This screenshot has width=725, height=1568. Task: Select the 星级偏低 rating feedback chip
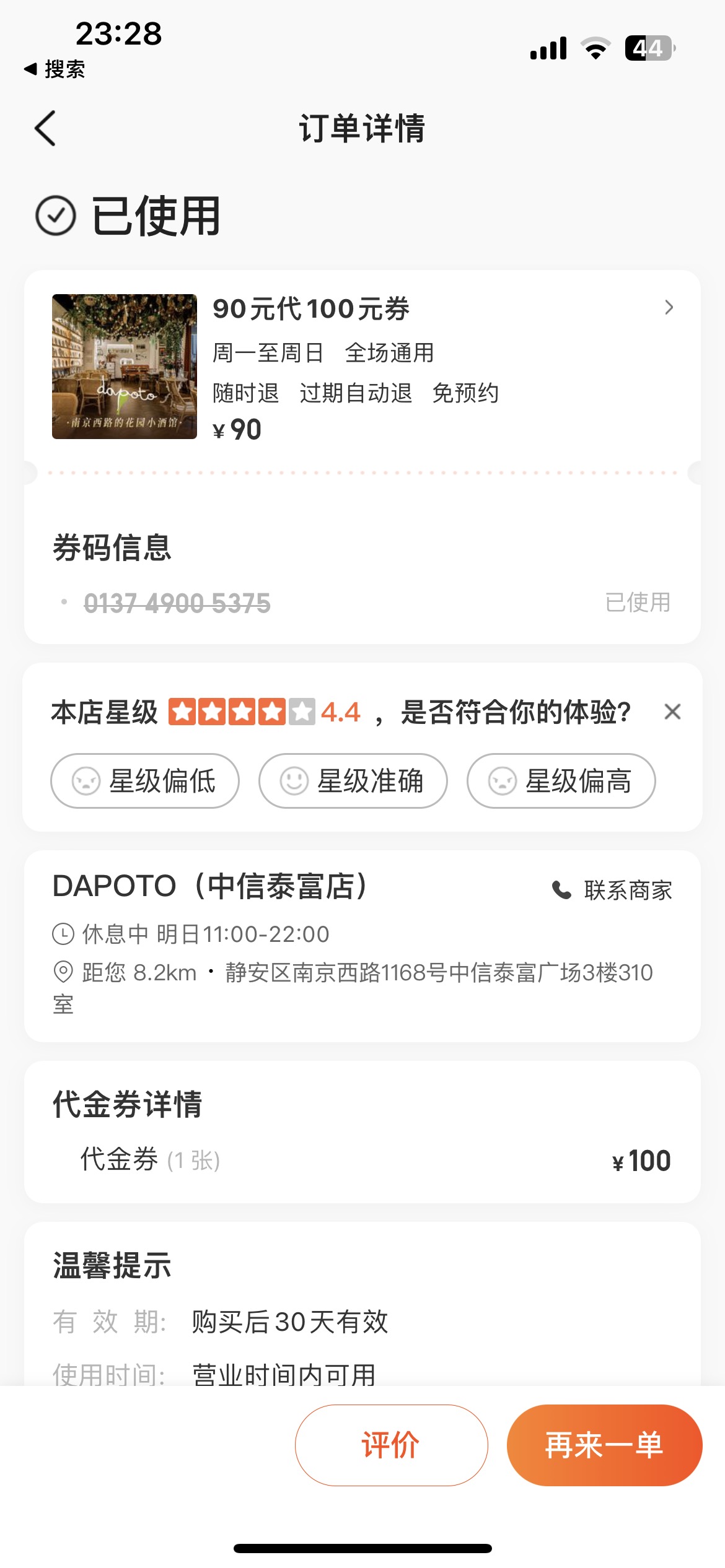(x=145, y=780)
